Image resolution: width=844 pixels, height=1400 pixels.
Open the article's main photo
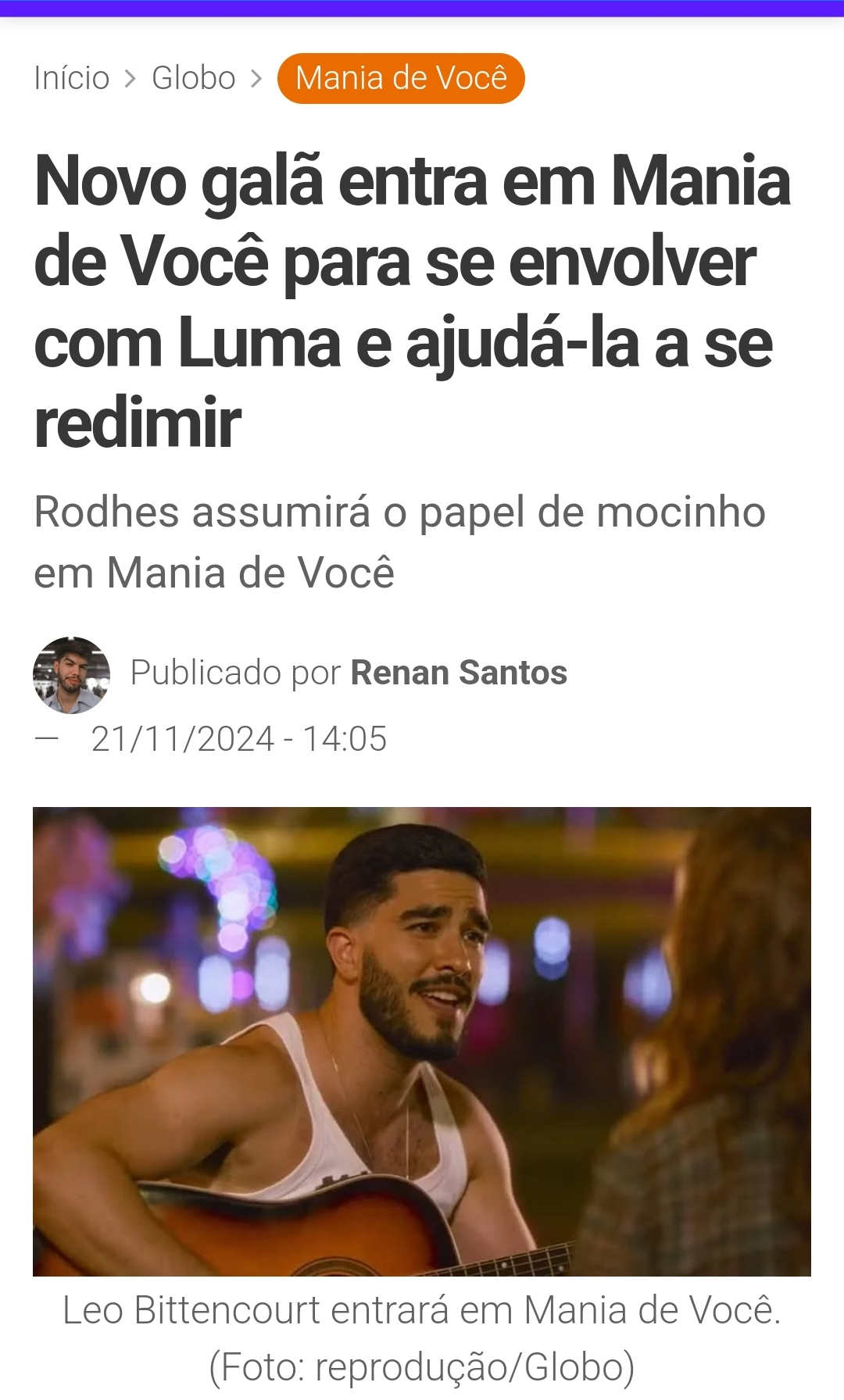(x=422, y=1041)
